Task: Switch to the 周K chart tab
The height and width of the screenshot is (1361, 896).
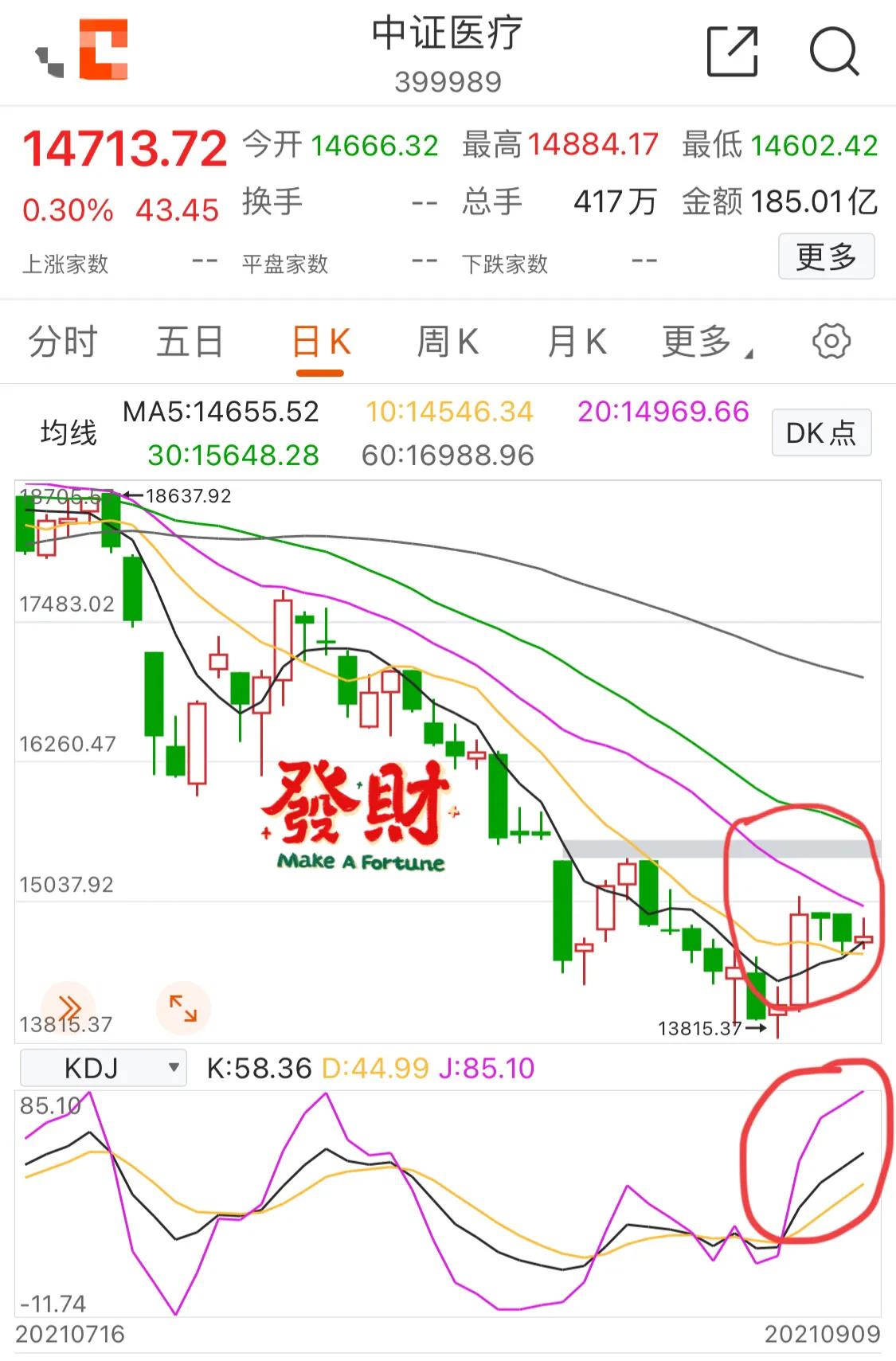Action: coord(448,341)
